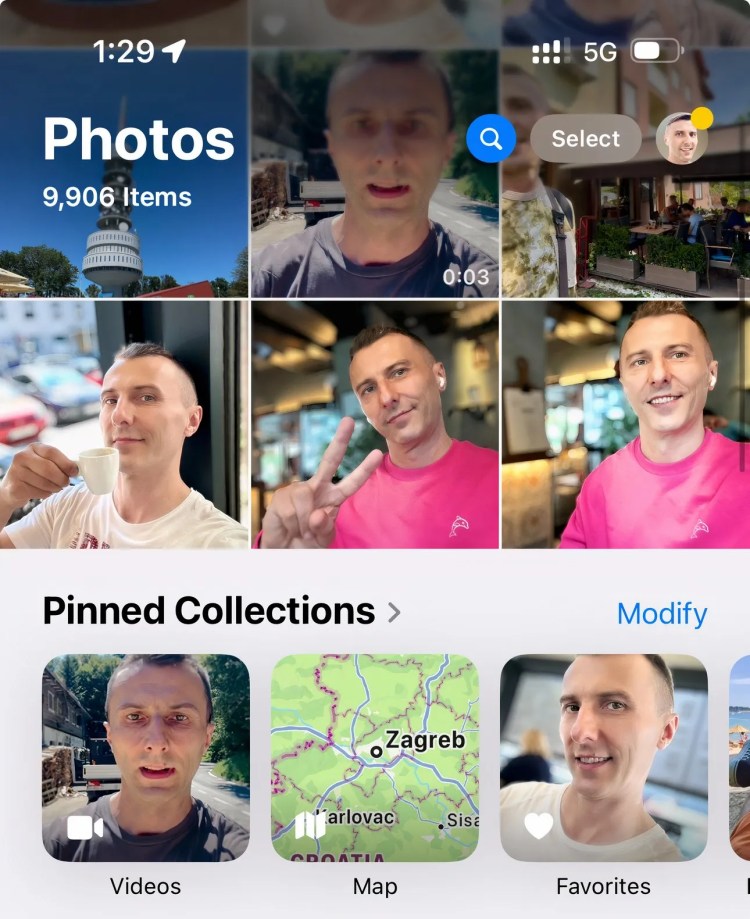Image resolution: width=750 pixels, height=919 pixels.
Task: Open the blue search icon
Action: click(x=490, y=139)
